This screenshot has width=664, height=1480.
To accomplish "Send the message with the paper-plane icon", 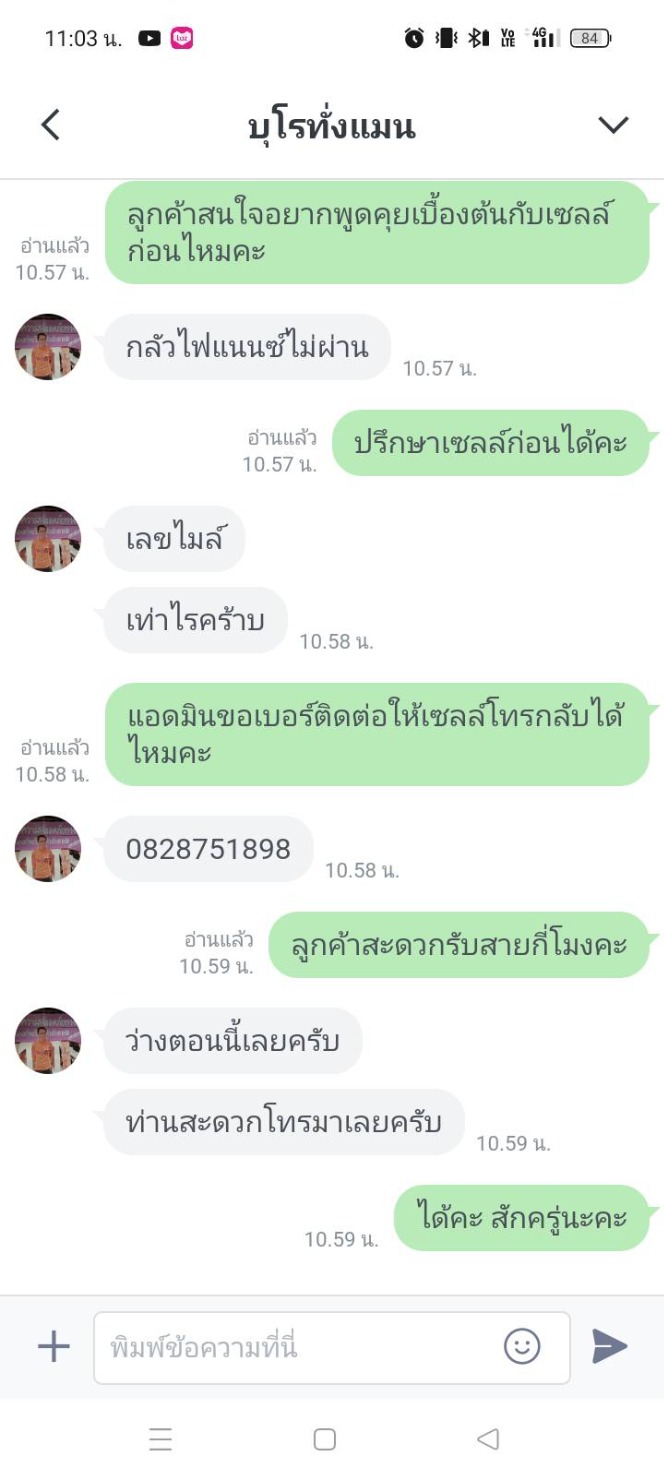I will 609,1346.
